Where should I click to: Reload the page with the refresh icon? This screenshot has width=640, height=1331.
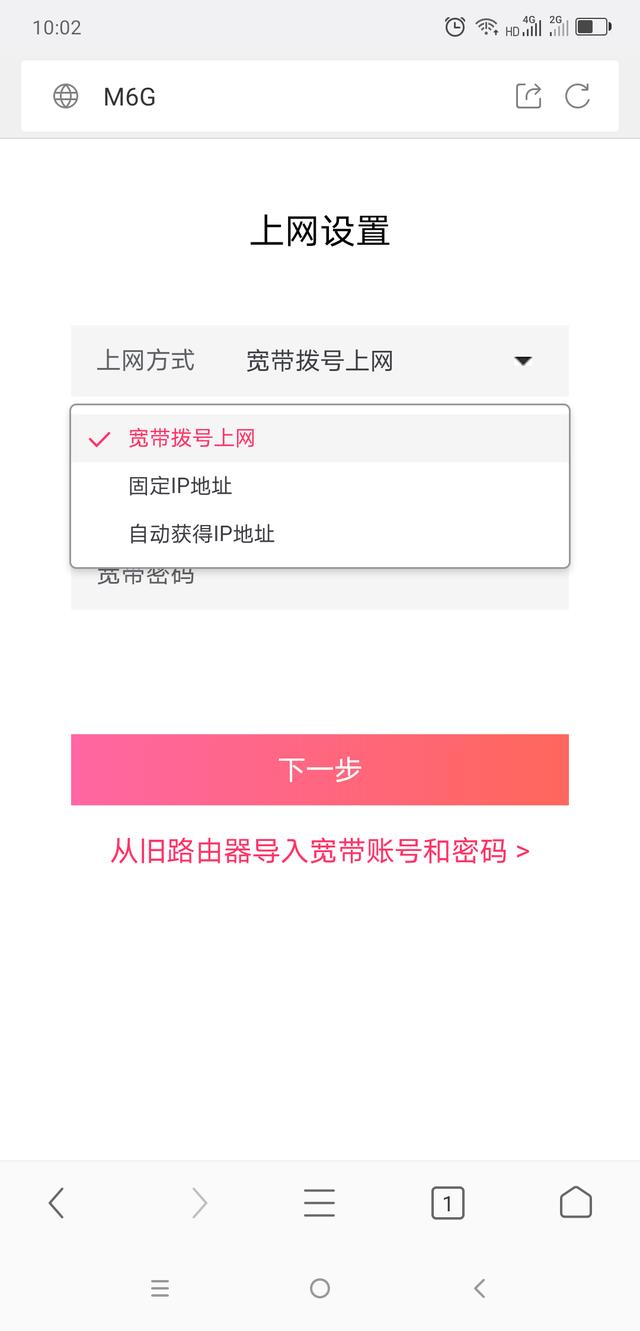(x=577, y=96)
